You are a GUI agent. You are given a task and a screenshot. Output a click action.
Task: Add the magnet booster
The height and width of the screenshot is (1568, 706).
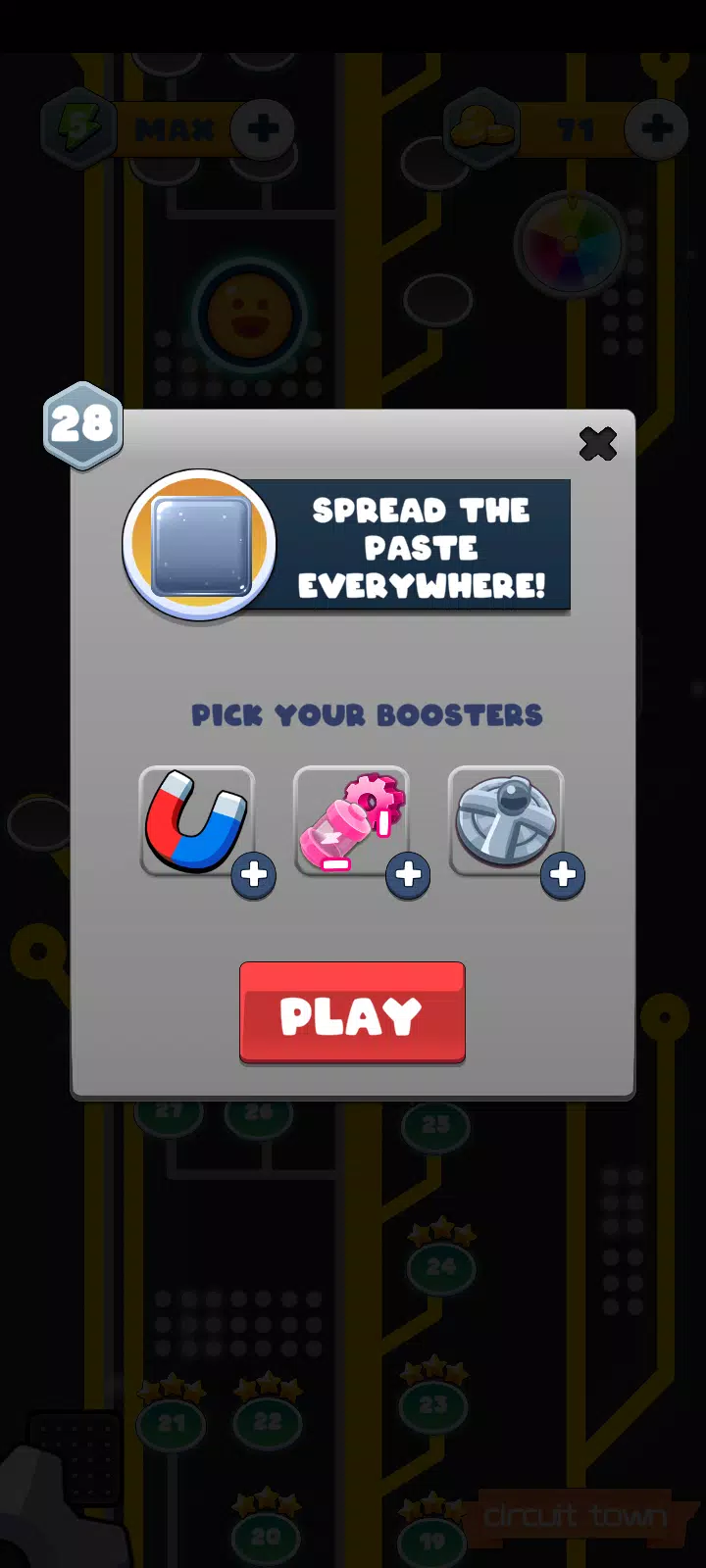(x=254, y=875)
